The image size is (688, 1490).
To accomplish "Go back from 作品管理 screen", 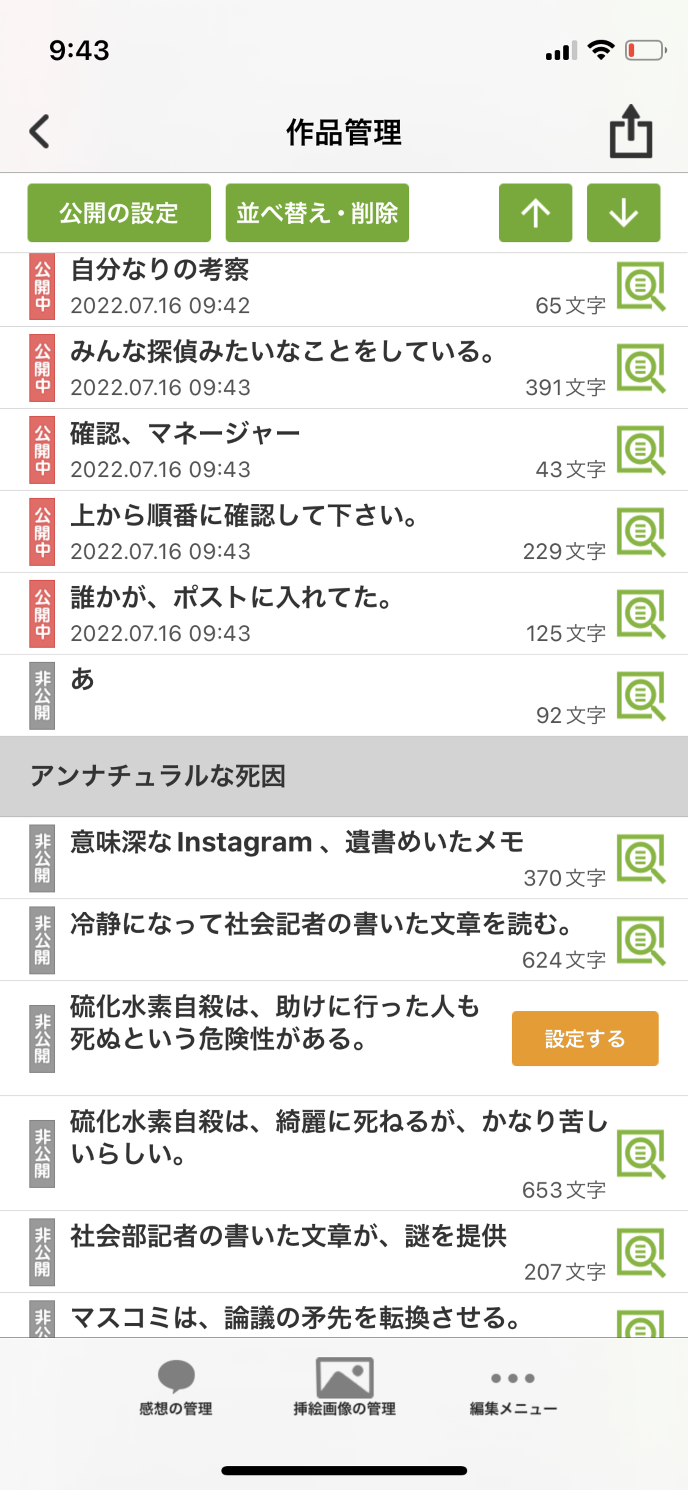I will click(39, 132).
